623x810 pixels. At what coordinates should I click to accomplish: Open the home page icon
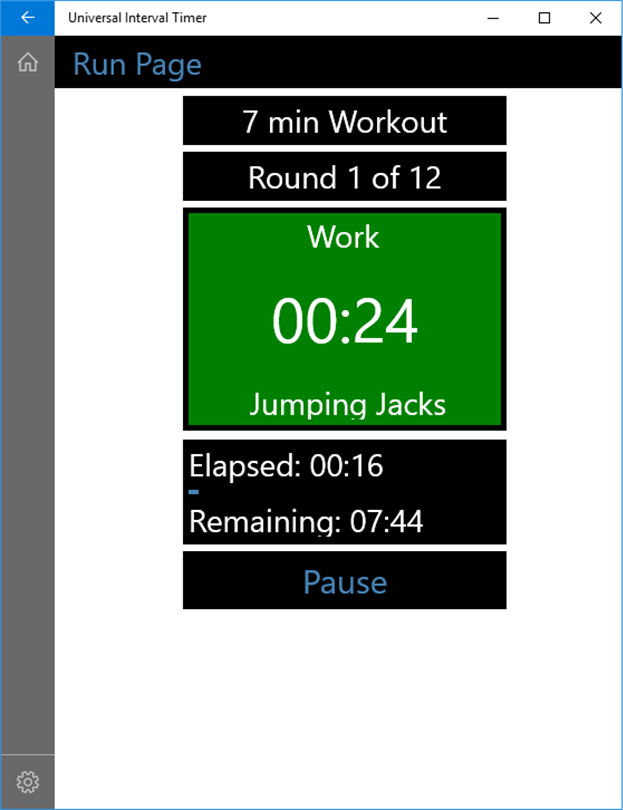click(x=27, y=62)
